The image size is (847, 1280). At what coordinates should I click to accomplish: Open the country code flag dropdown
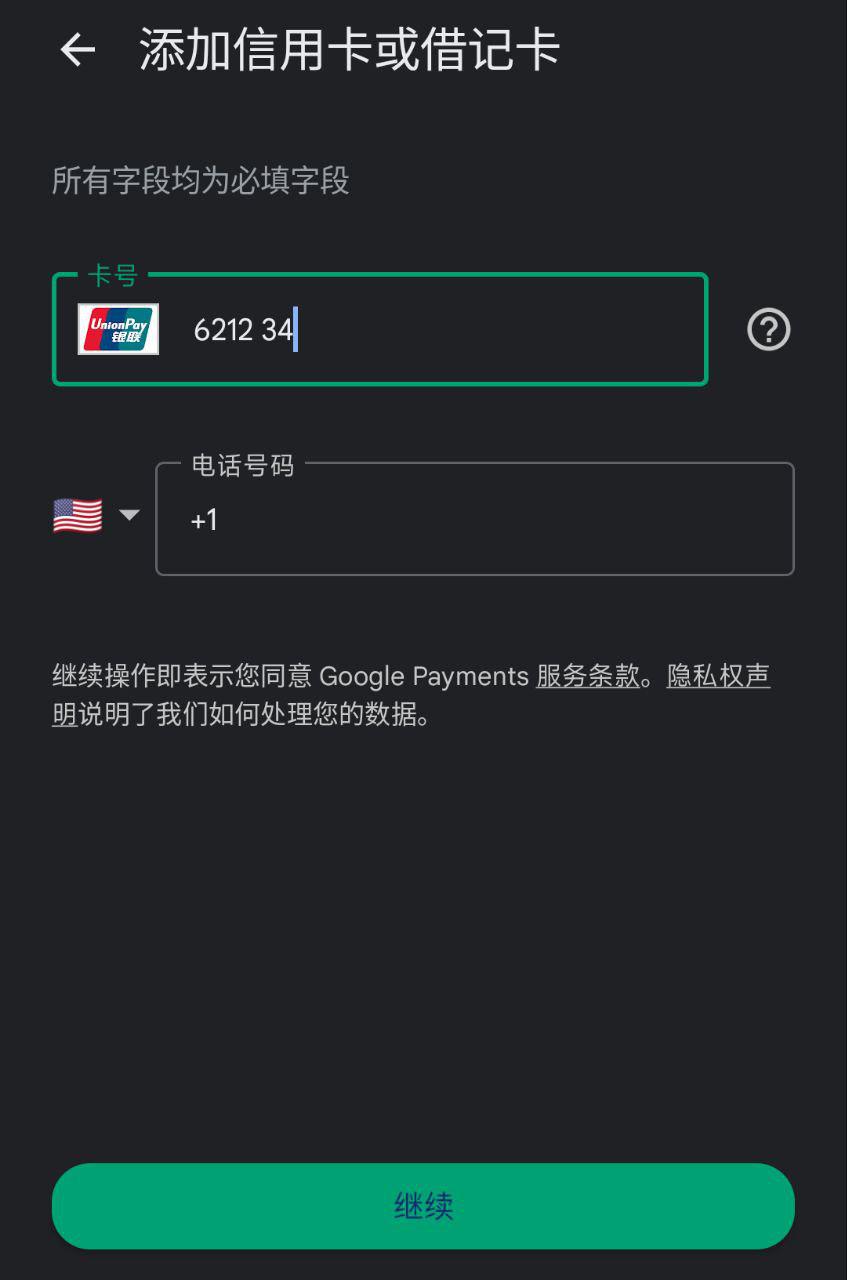(x=96, y=516)
